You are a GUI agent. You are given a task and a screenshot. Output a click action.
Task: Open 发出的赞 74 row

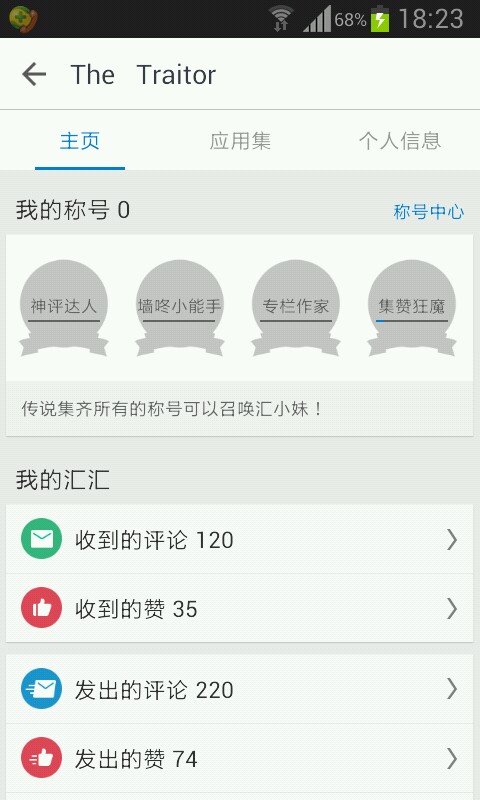coord(239,758)
